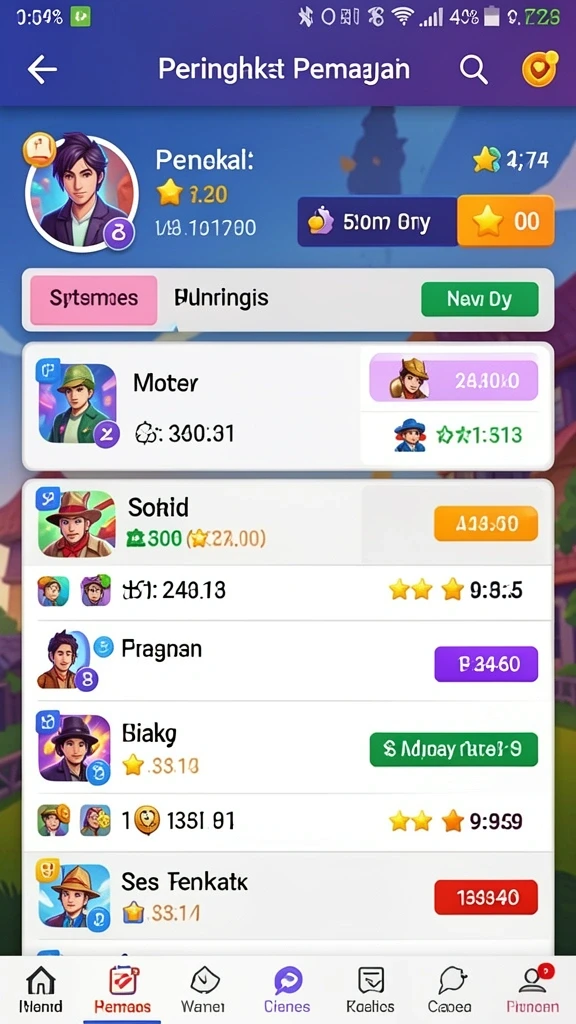
Task: Open the profile avatar beside Penokal
Action: [81, 193]
